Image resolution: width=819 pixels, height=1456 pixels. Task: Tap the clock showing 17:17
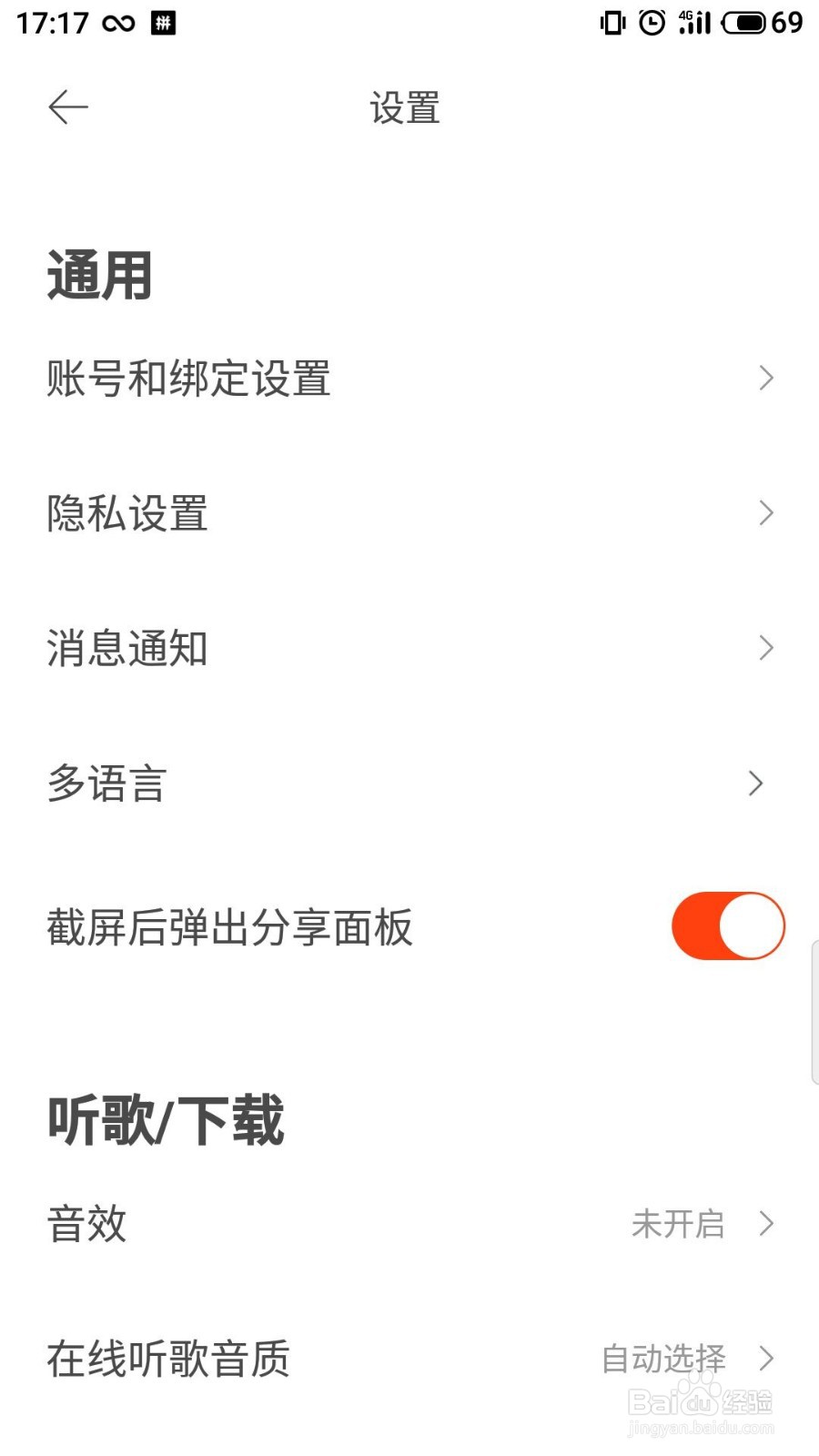tap(55, 23)
